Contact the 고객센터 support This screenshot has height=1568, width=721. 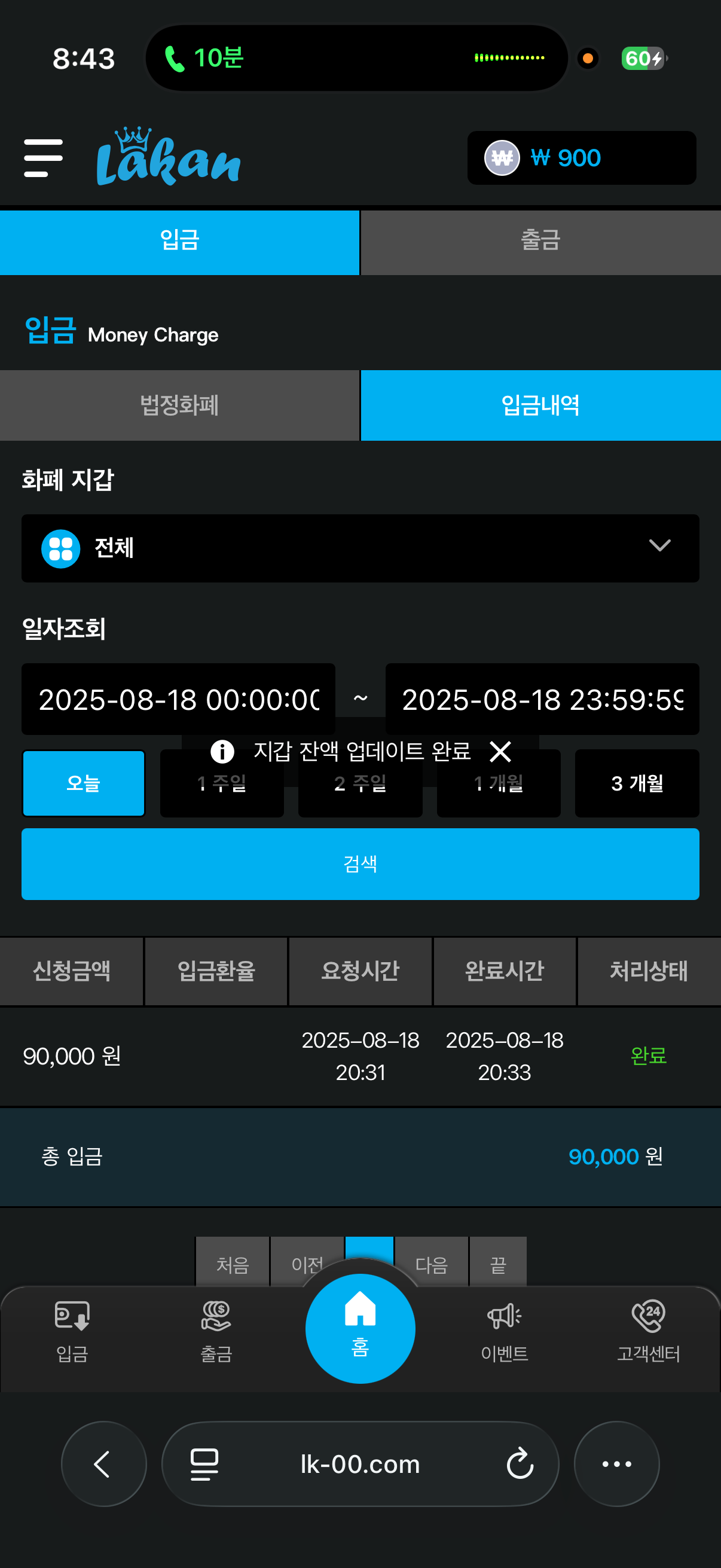pyautogui.click(x=648, y=1331)
